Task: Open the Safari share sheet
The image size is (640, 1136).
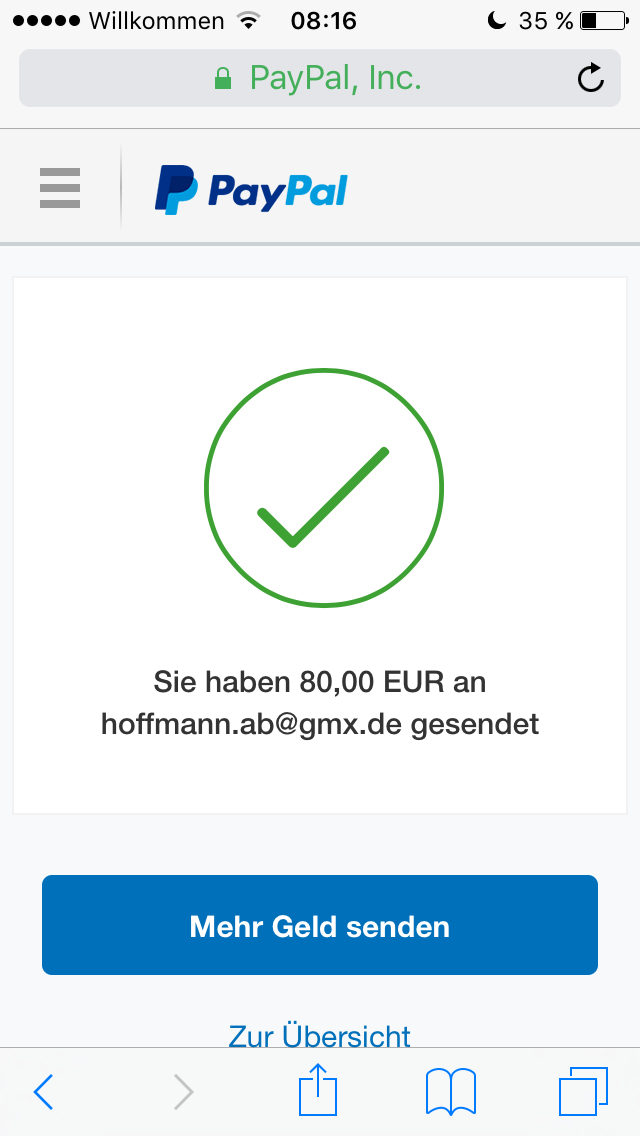Action: [318, 1088]
